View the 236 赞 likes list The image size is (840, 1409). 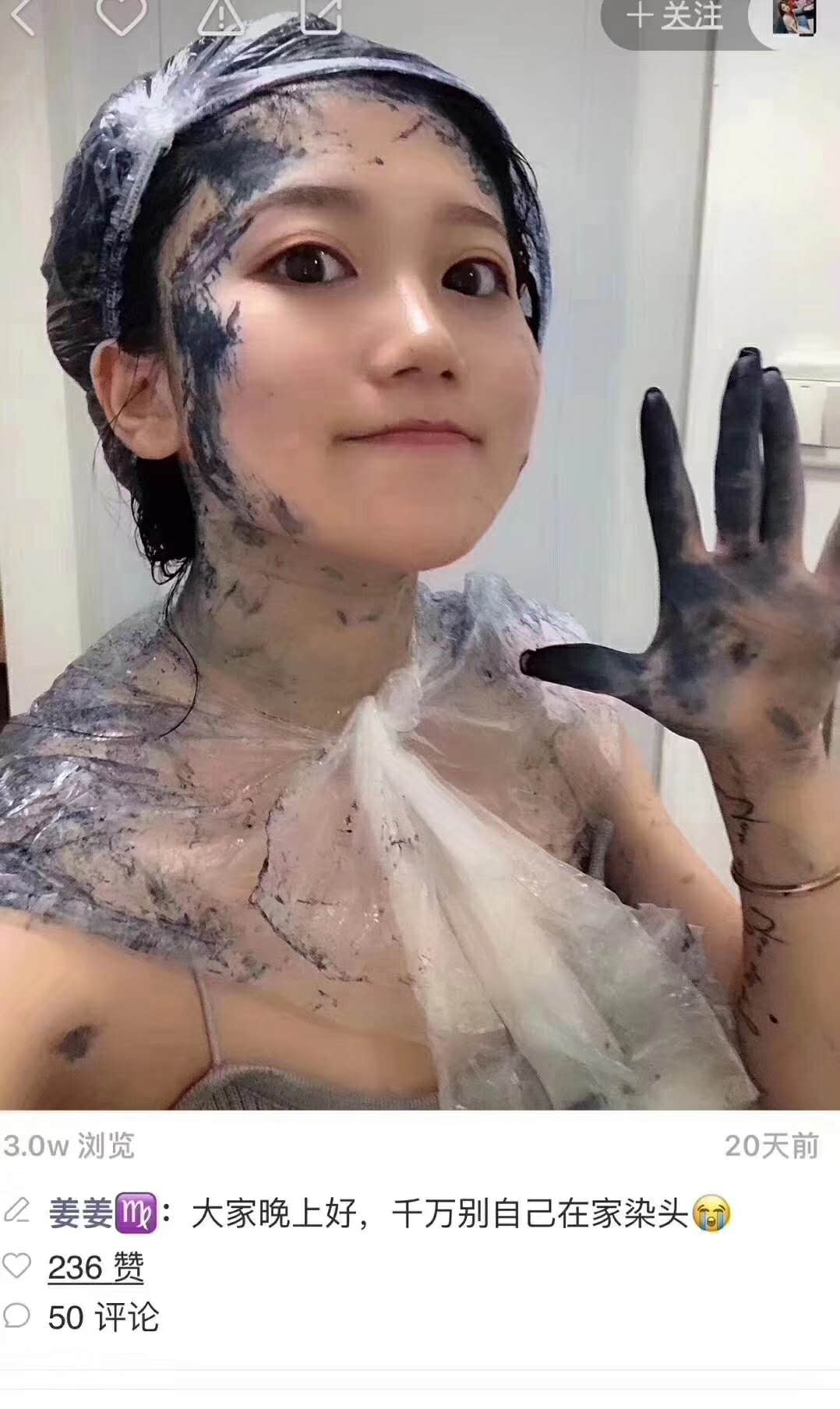[x=95, y=1267]
